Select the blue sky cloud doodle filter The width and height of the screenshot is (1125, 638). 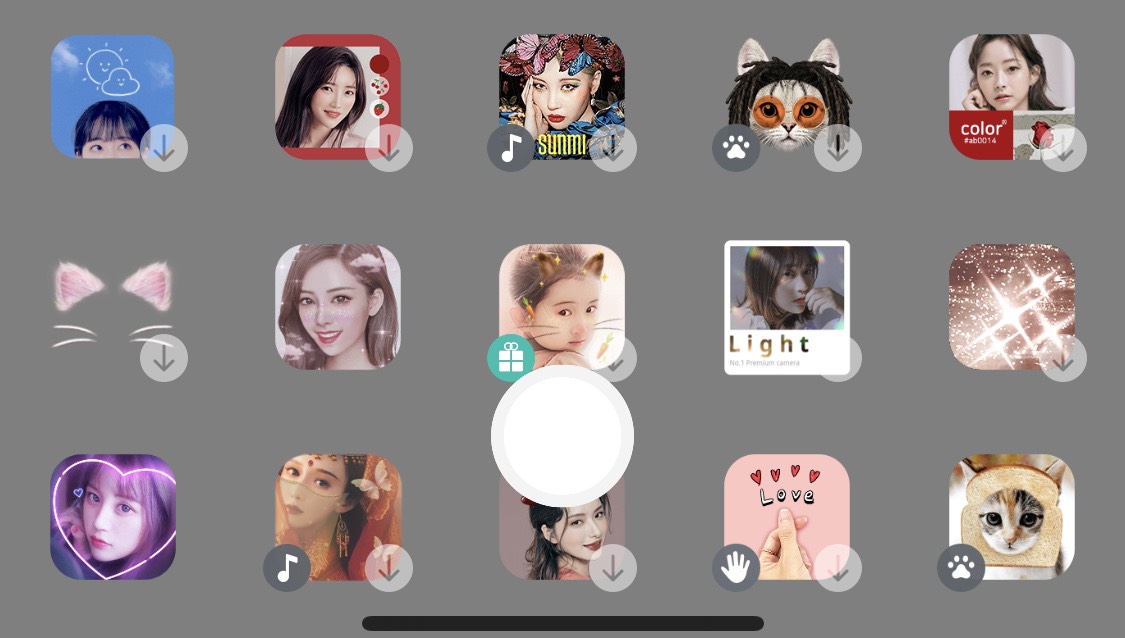pyautogui.click(x=112, y=96)
